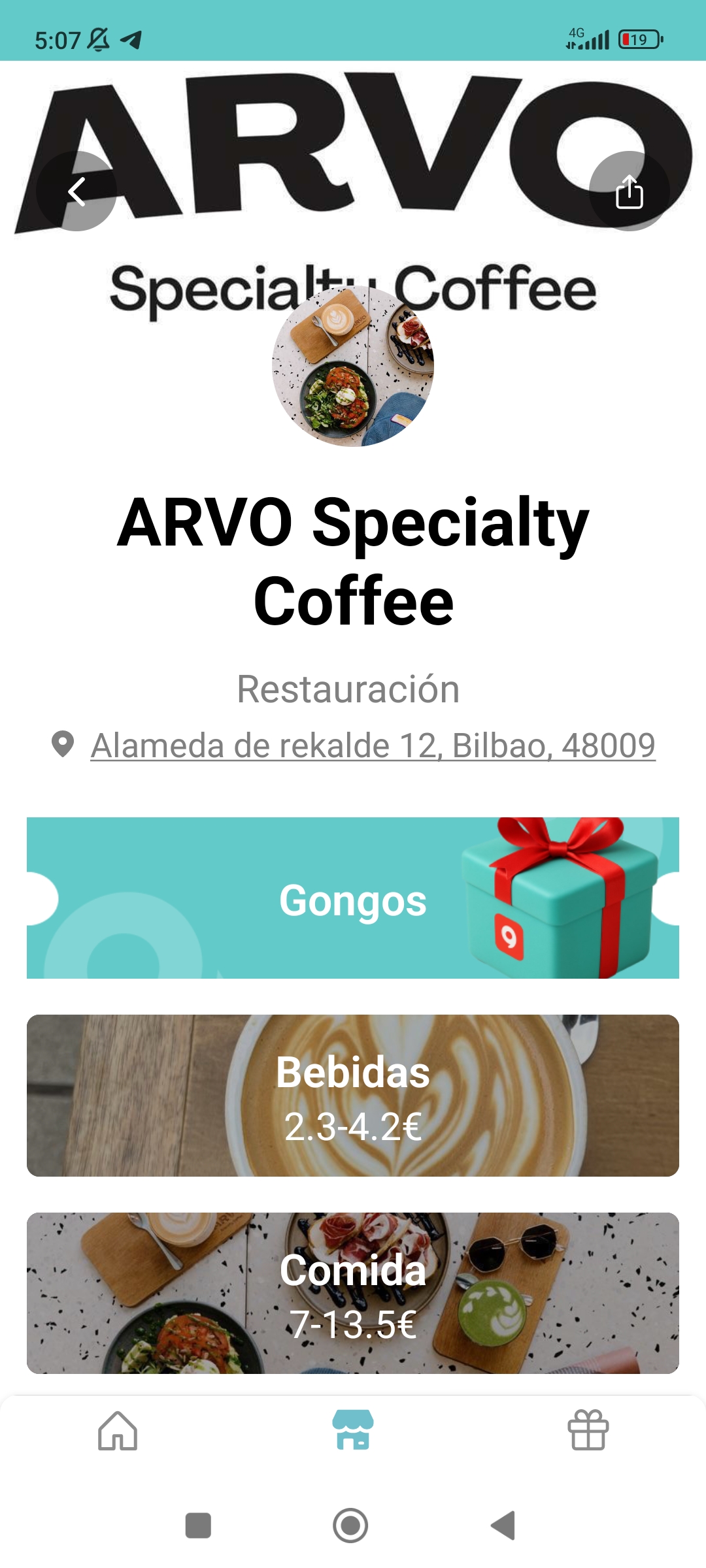This screenshot has width=706, height=1568.
Task: Go back using the top-left arrow
Action: coord(76,191)
